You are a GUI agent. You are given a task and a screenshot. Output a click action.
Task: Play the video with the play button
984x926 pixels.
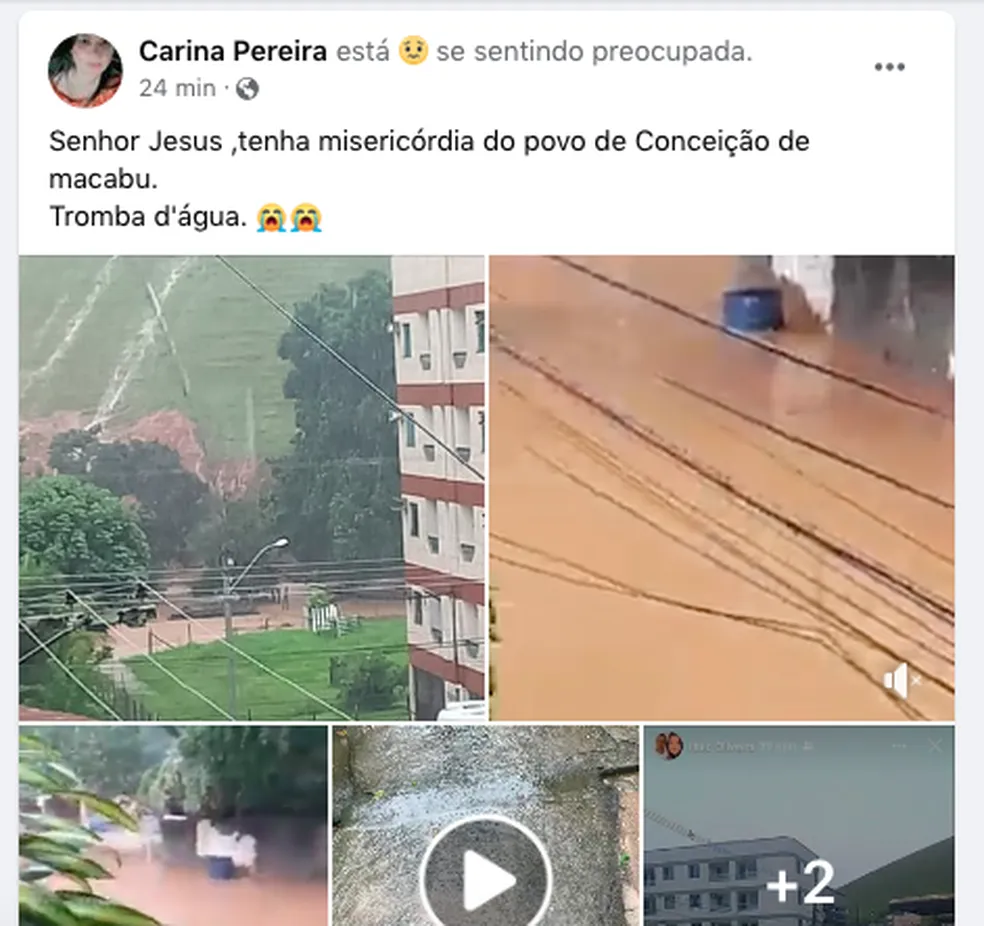[485, 876]
